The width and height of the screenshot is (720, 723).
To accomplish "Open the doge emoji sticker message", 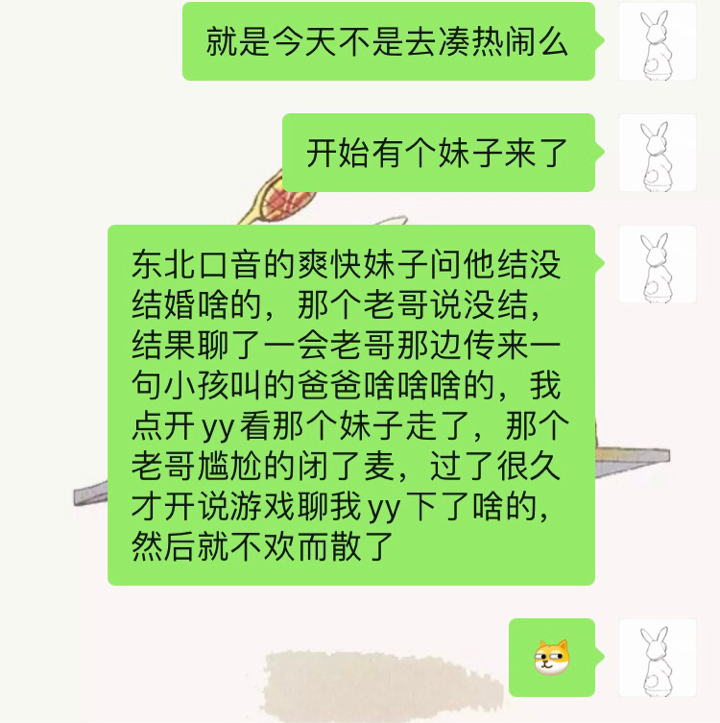I will click(x=551, y=657).
